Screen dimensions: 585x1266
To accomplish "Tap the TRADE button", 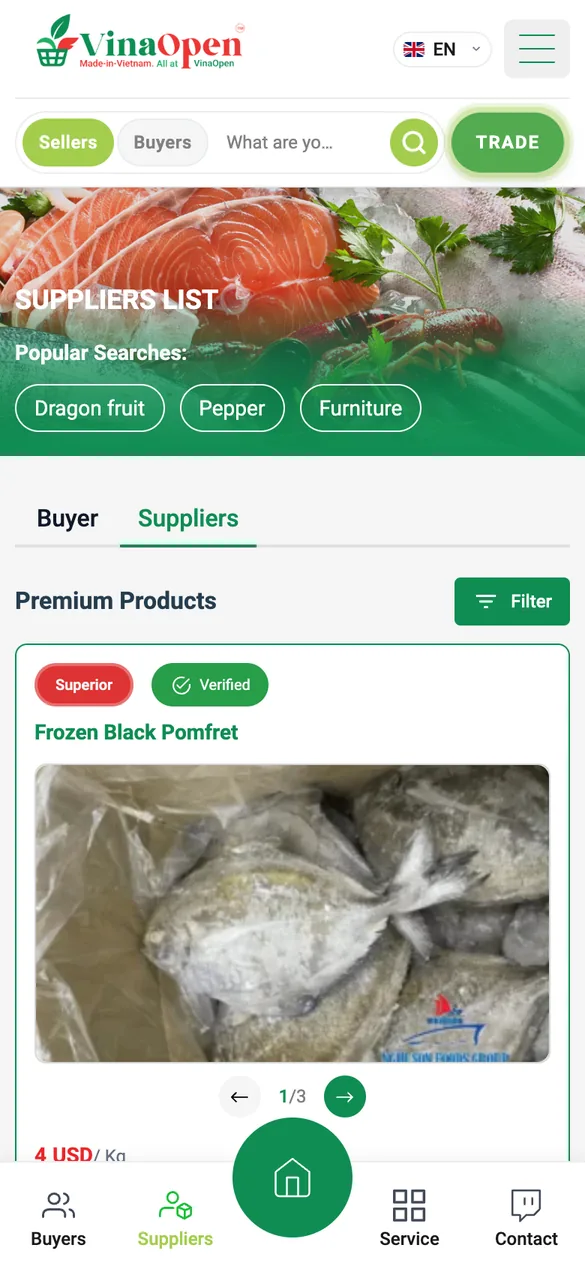I will 508,142.
